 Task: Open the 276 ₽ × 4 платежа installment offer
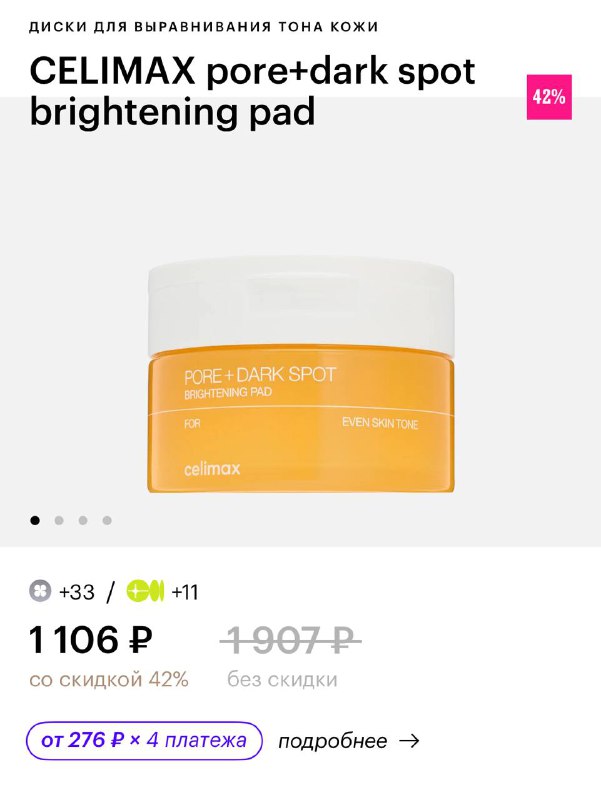144,741
